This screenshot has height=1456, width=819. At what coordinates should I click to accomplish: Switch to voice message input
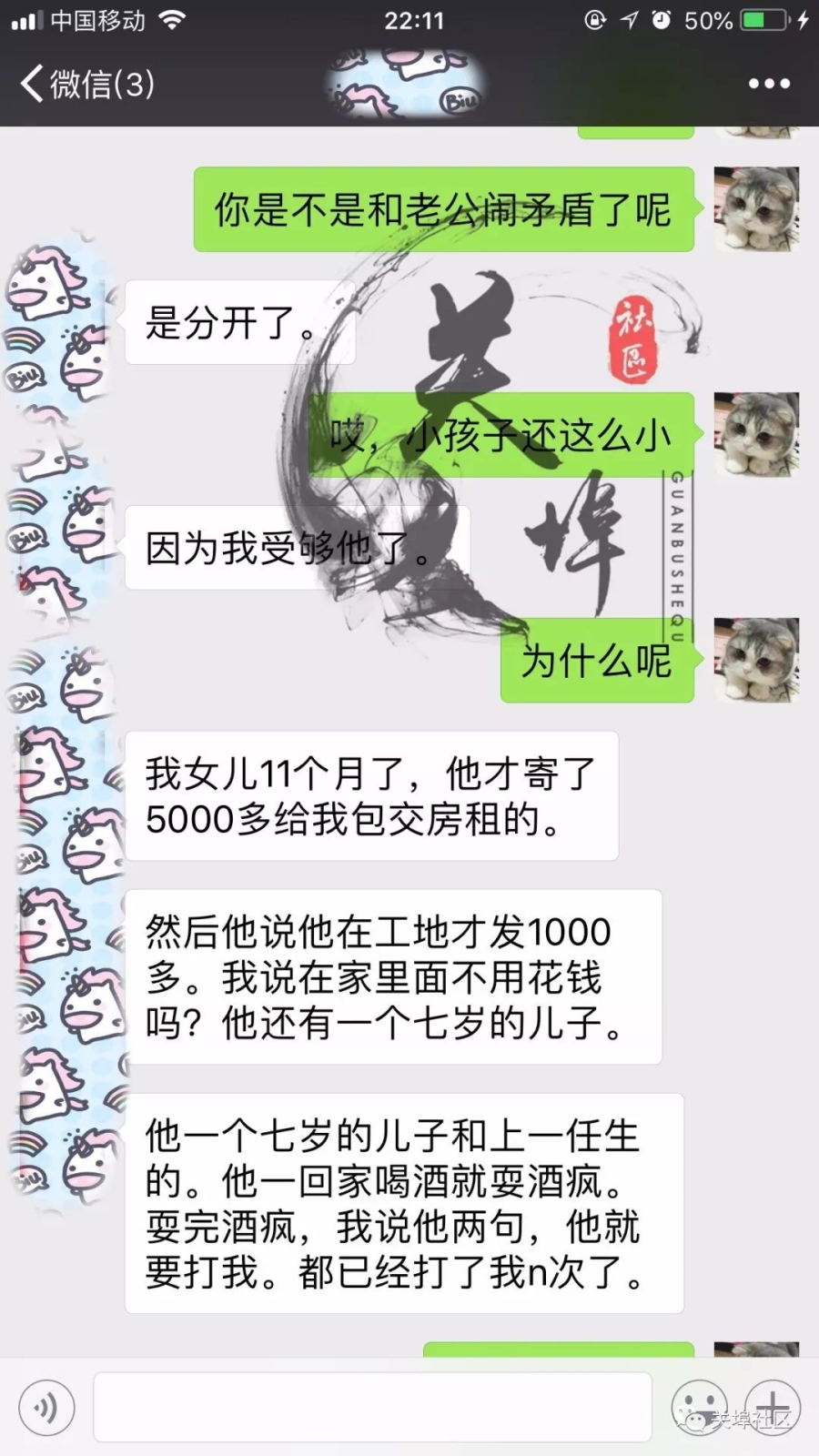pos(45,1407)
